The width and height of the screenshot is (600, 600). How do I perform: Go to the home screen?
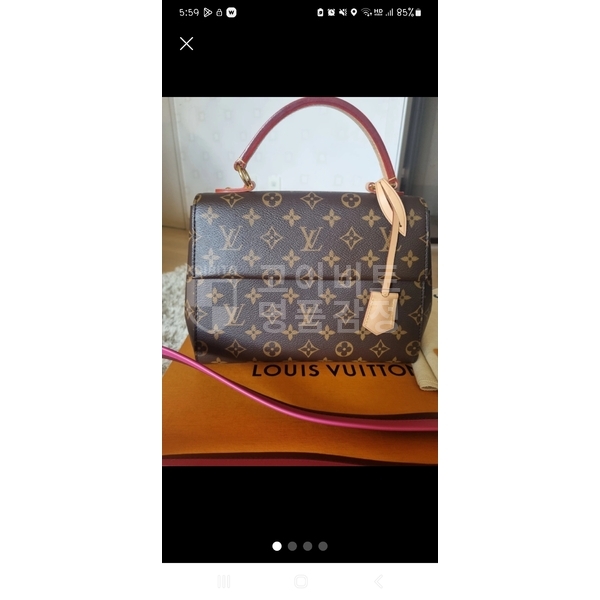300,581
